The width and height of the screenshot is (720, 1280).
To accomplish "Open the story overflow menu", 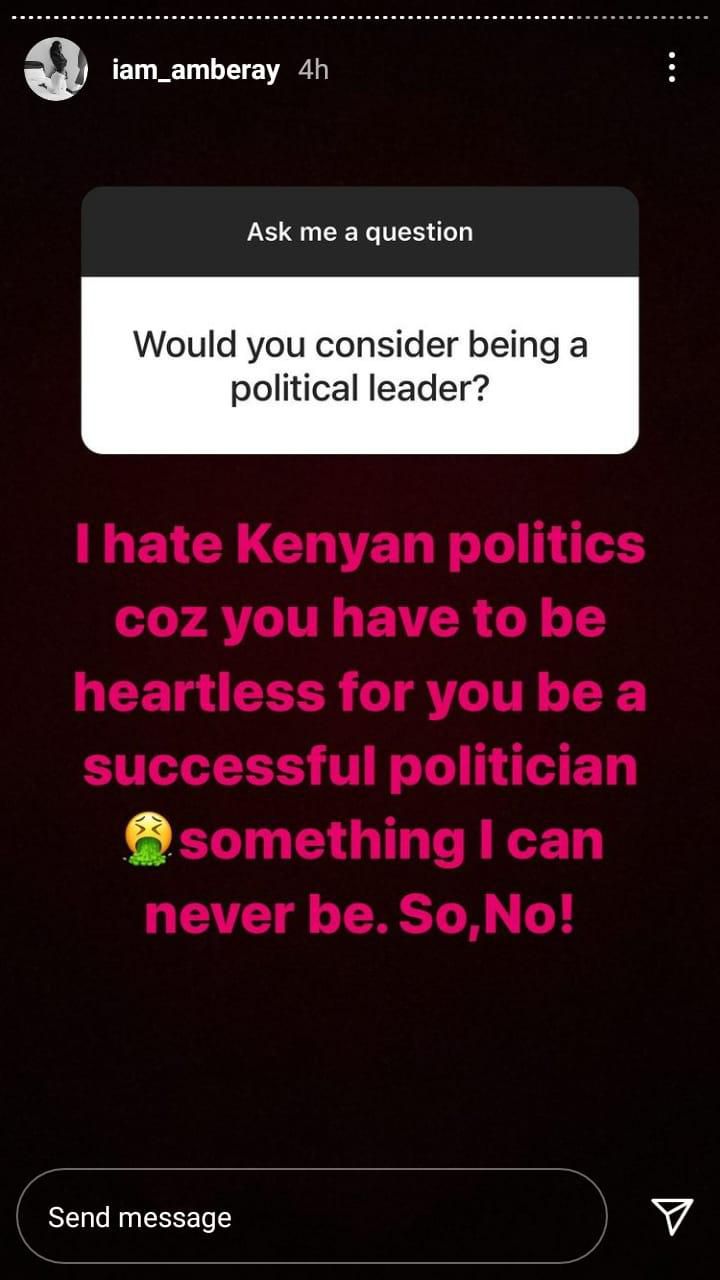I will coord(672,68).
